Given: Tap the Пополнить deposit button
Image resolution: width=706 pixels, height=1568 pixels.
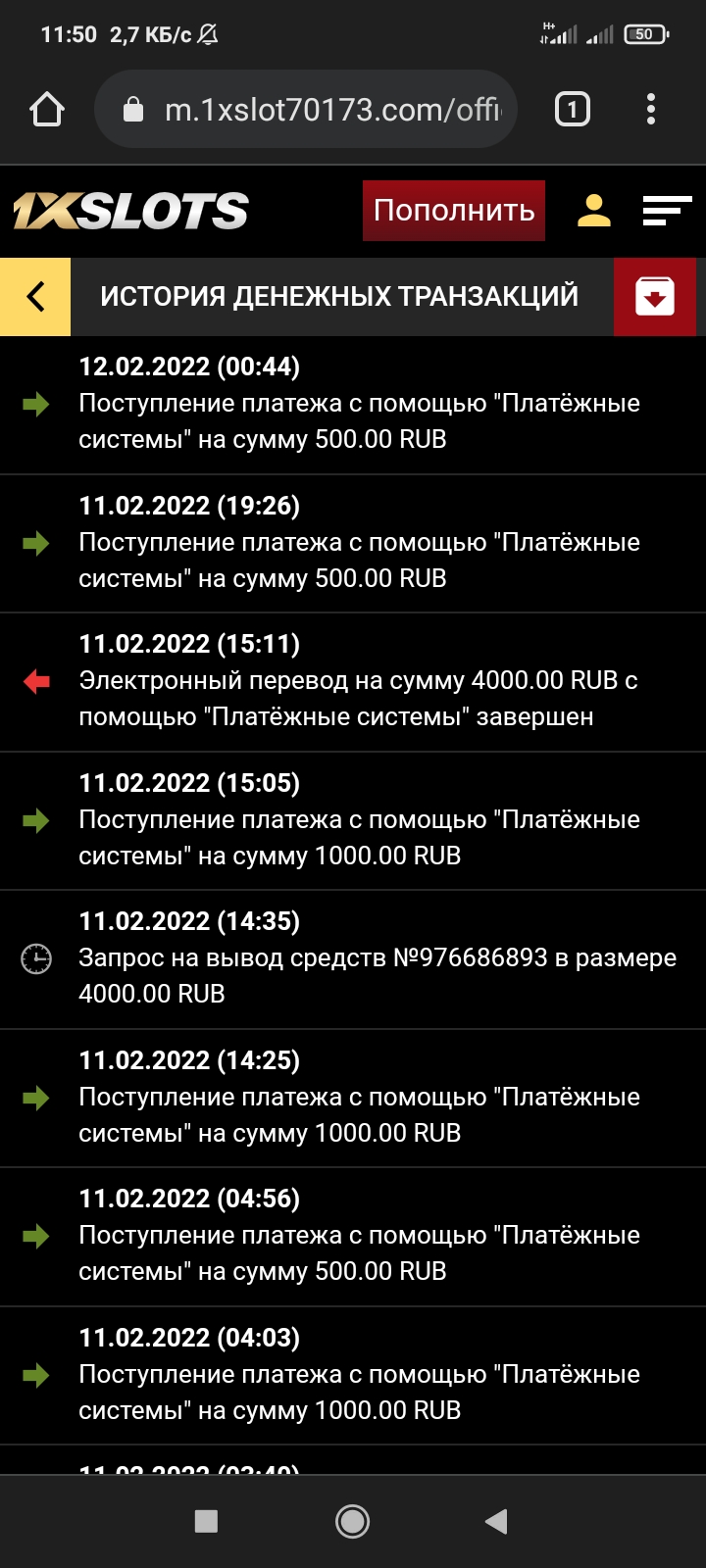Looking at the screenshot, I should tap(454, 211).
